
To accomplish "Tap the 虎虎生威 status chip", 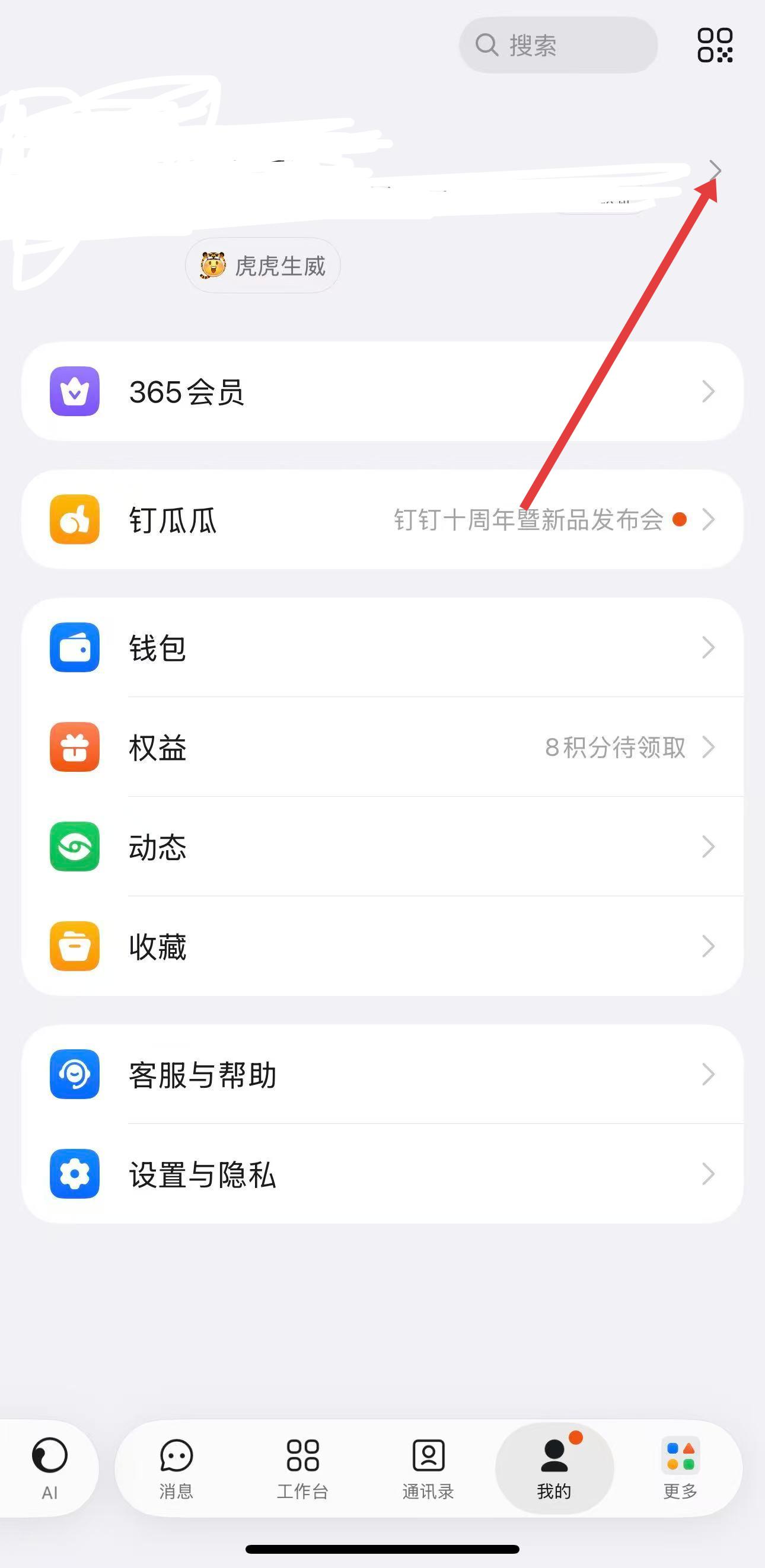I will 263,266.
